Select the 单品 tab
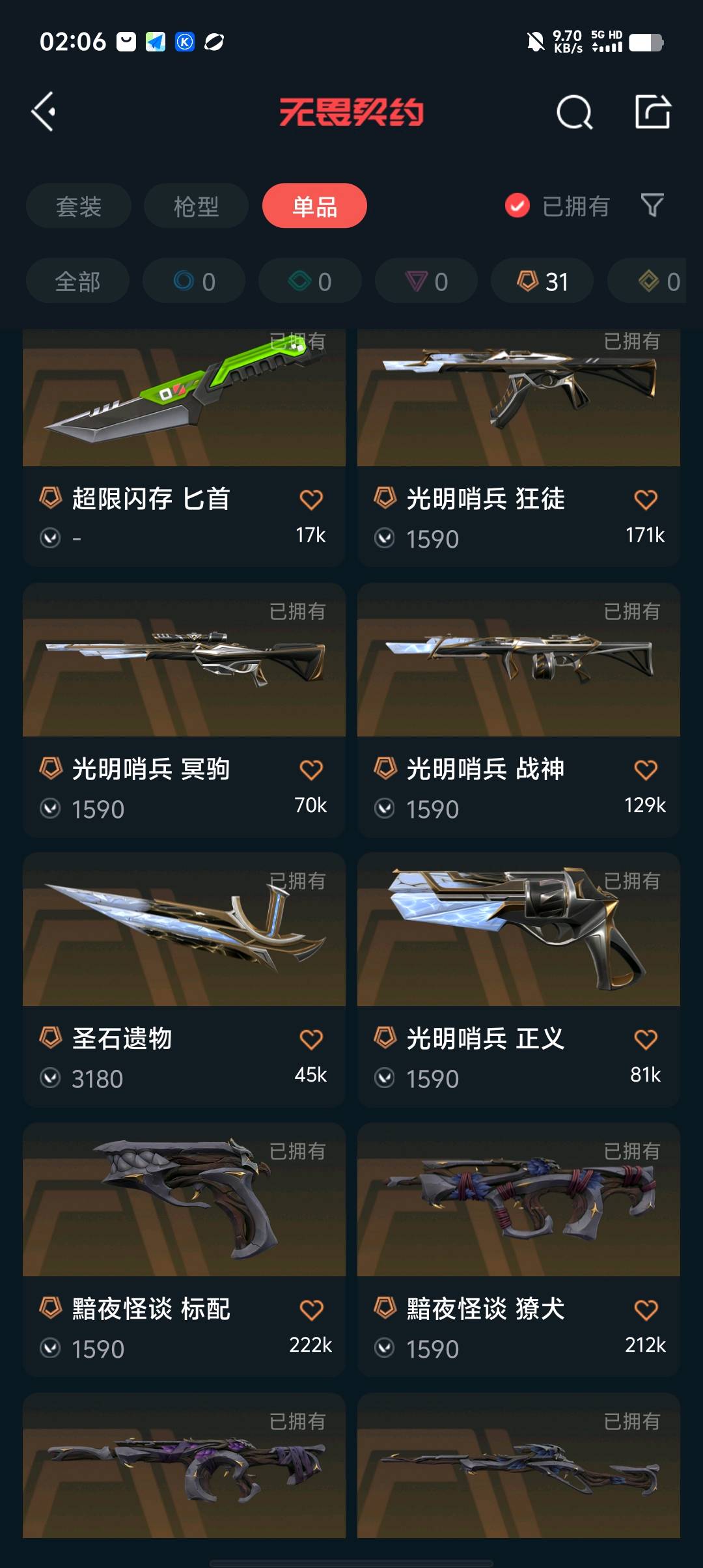This screenshot has width=703, height=1568. (x=314, y=206)
